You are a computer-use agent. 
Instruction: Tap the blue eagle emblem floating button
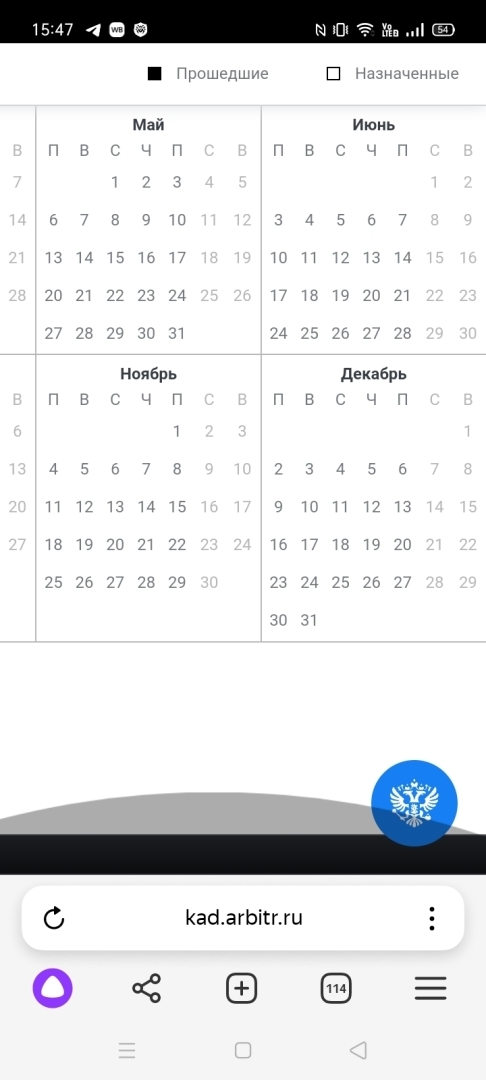[414, 802]
